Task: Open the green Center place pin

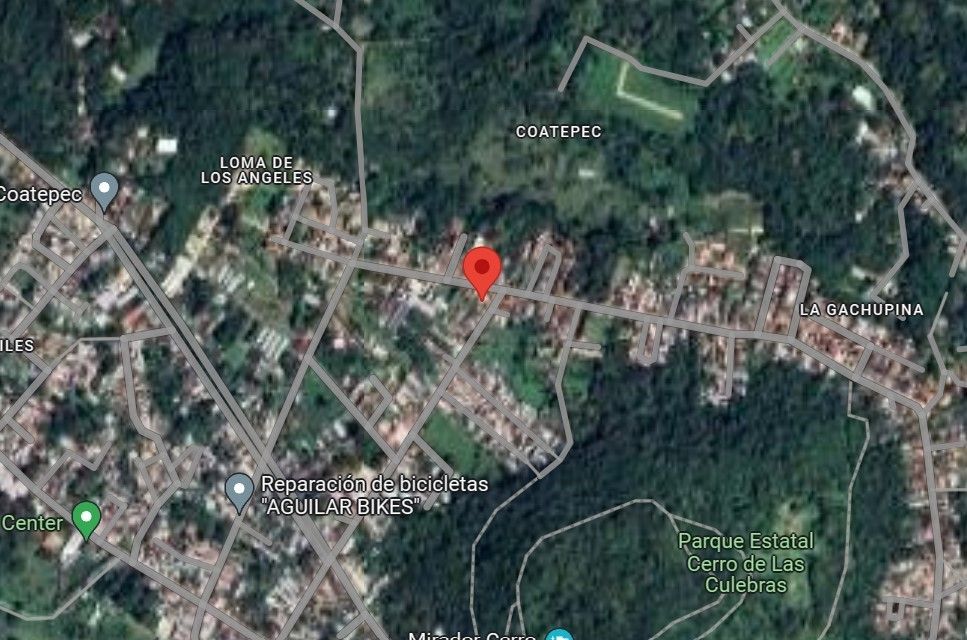Action: pyautogui.click(x=86, y=521)
